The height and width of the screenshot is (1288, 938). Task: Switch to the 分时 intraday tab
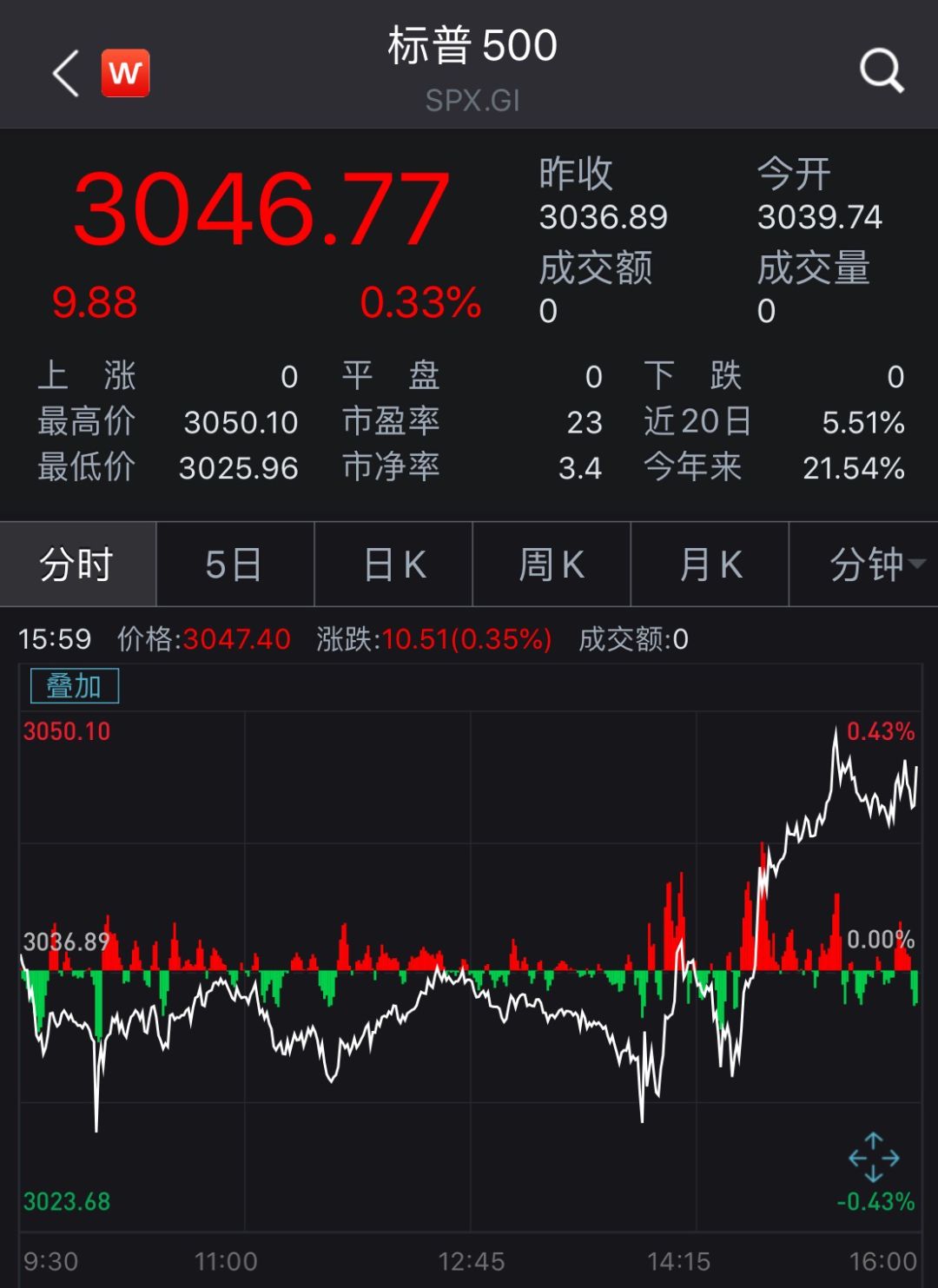point(77,565)
